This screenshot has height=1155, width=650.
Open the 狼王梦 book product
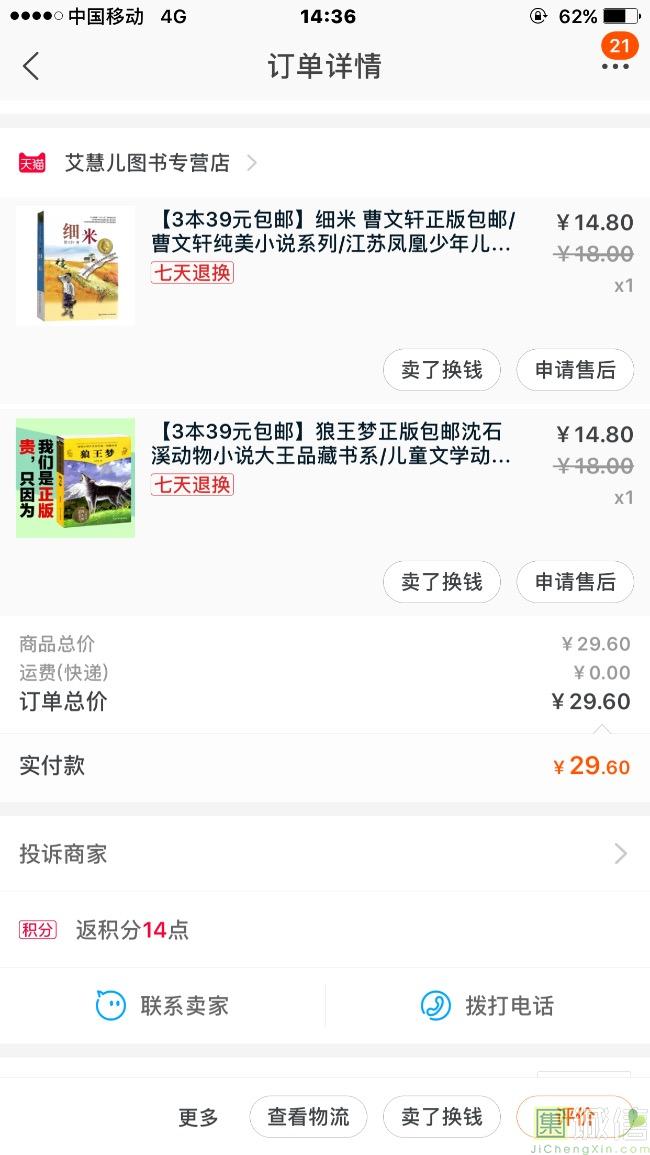(x=330, y=444)
